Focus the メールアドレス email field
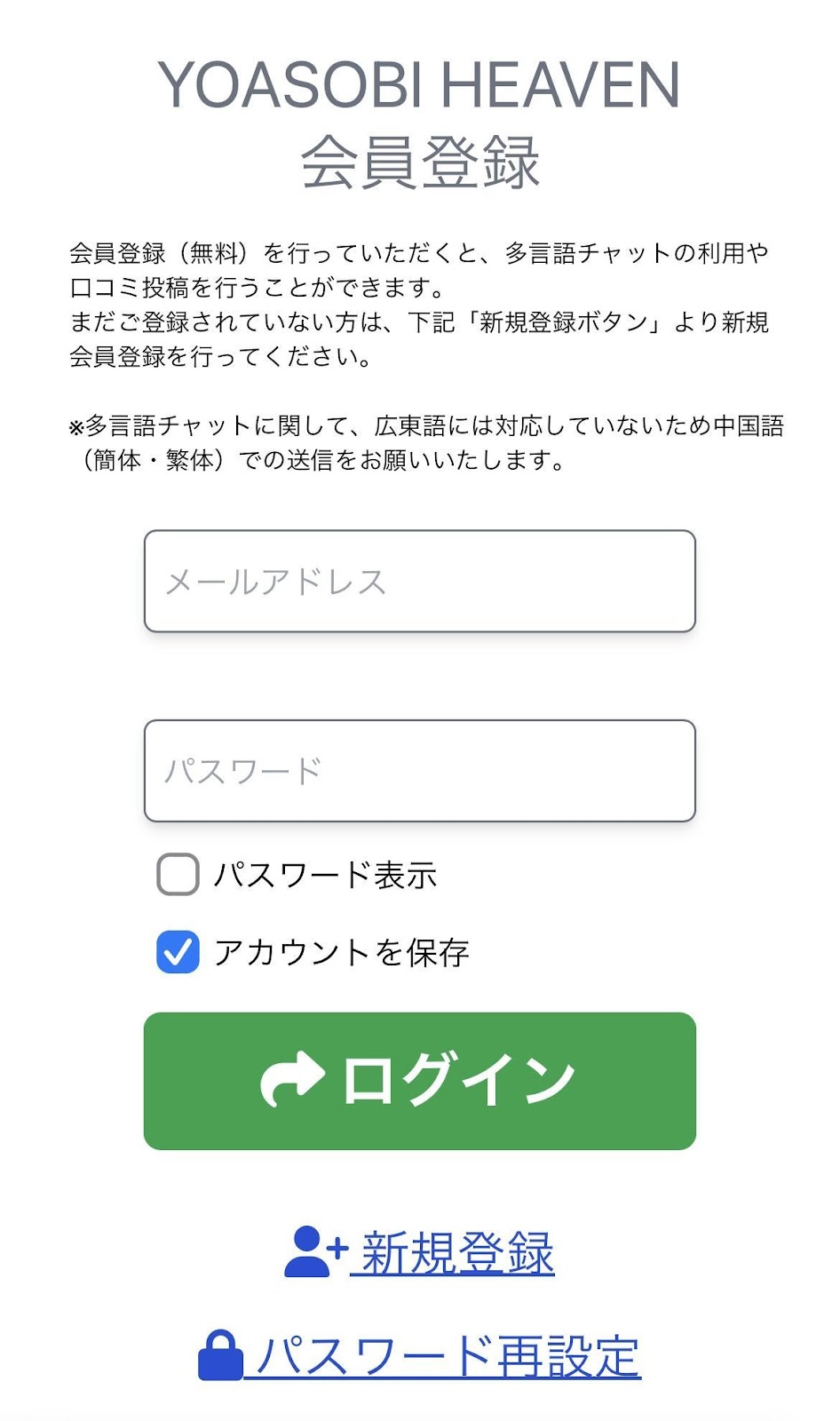This screenshot has width=840, height=1421. 419,582
